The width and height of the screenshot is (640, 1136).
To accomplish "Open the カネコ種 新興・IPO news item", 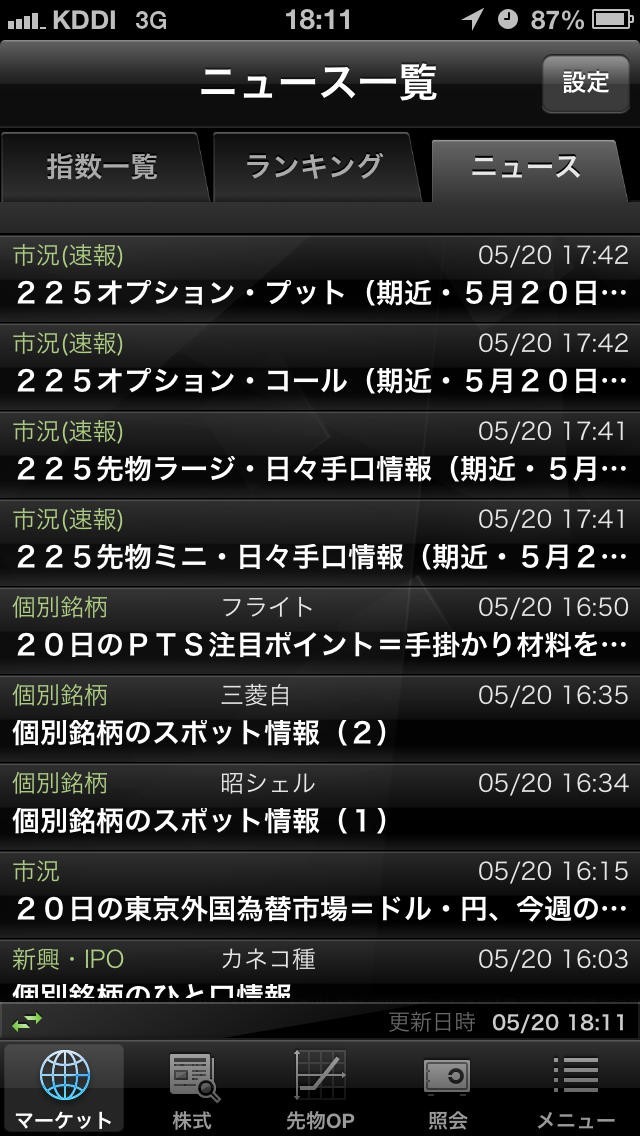I will [320, 970].
